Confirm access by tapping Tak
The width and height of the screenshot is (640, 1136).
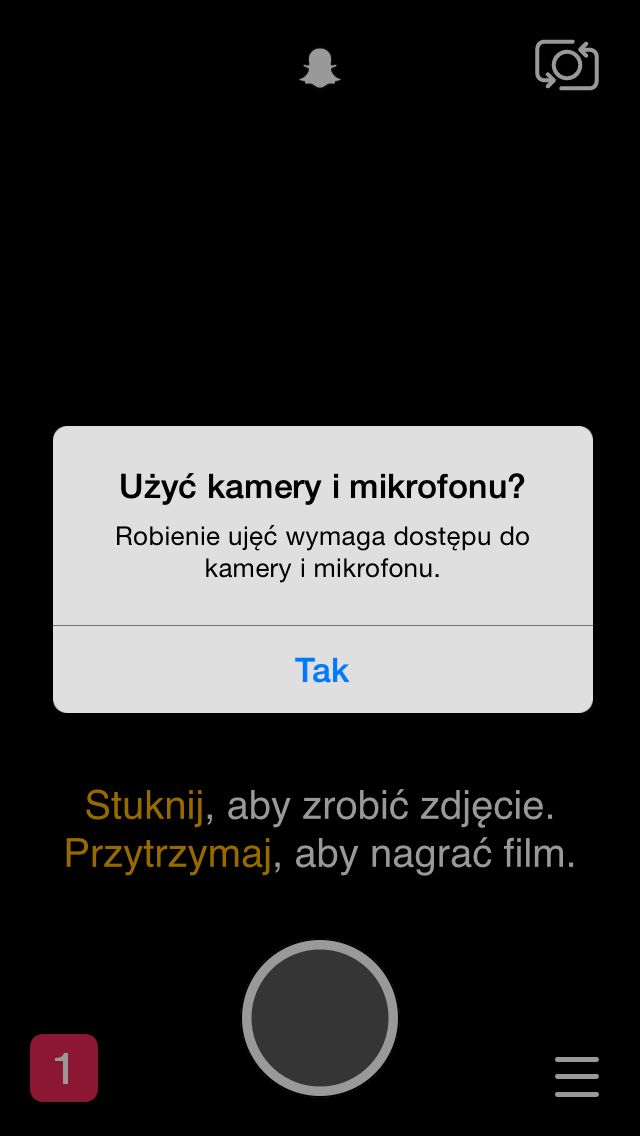323,670
